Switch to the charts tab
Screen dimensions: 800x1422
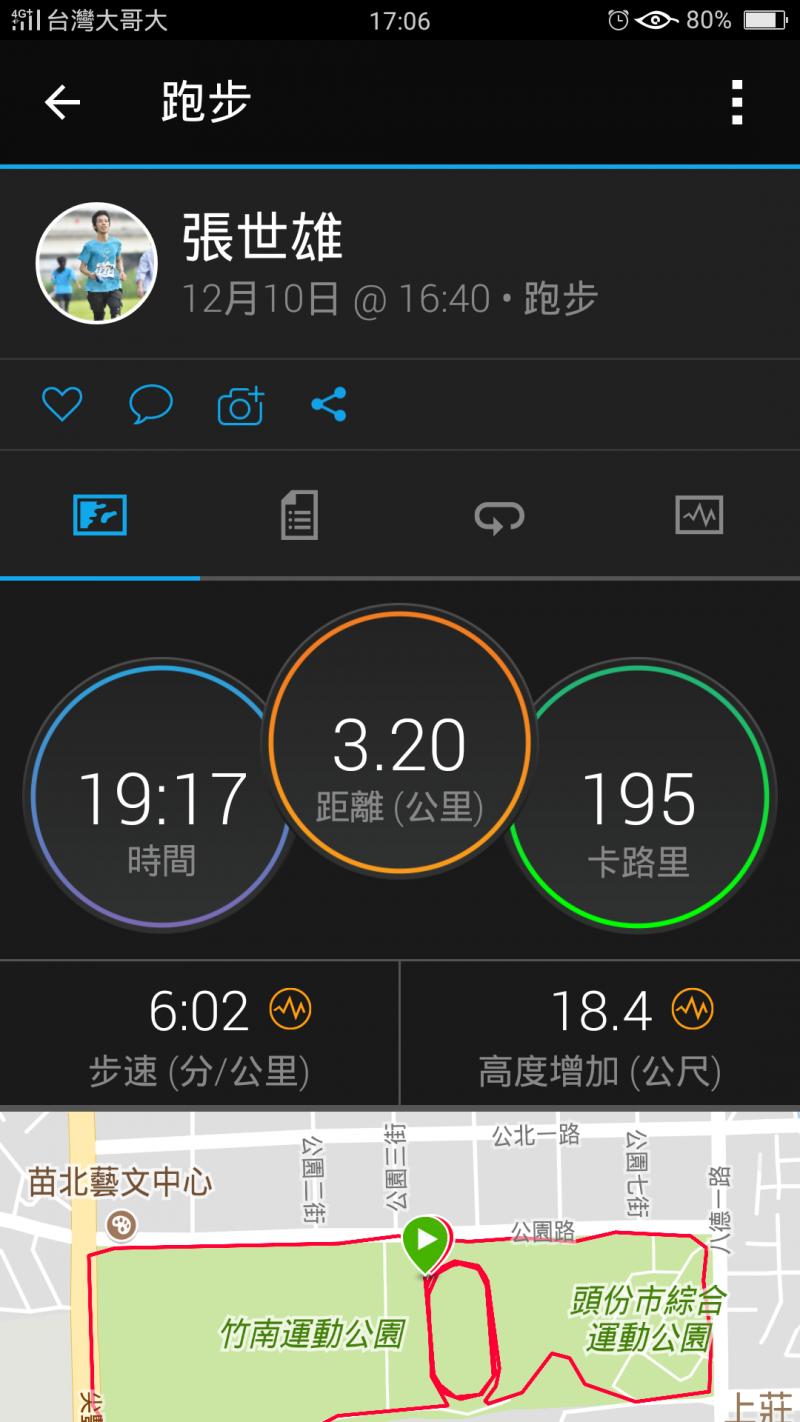click(699, 516)
